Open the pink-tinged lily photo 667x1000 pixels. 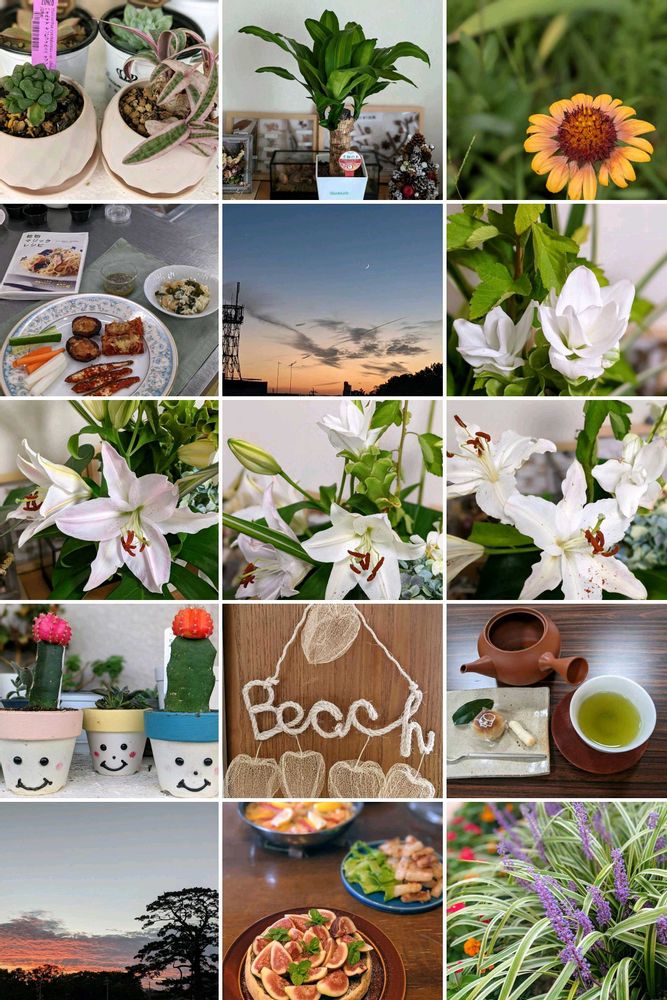click(109, 499)
